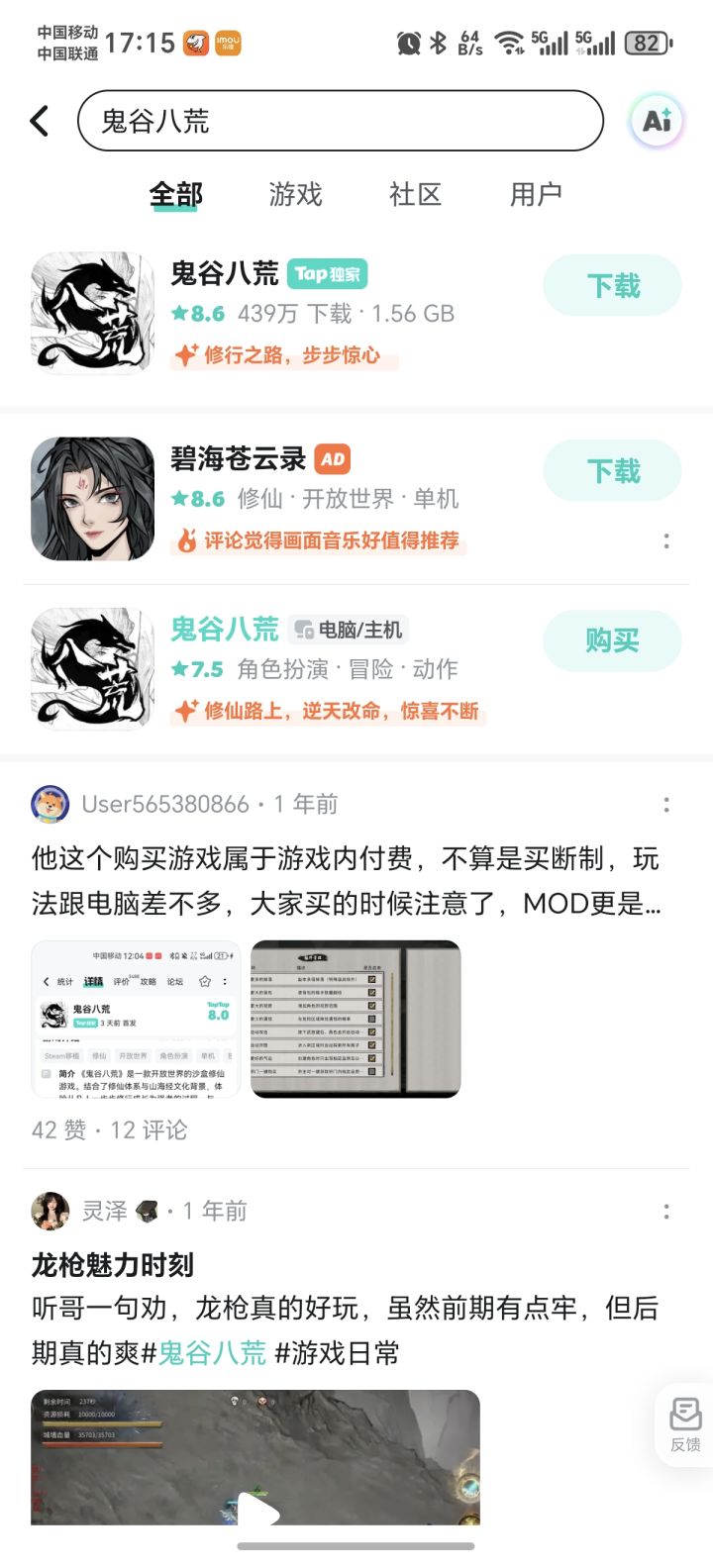Open the first post screenshot thumbnail
The height and width of the screenshot is (1568, 713).
coord(135,1019)
